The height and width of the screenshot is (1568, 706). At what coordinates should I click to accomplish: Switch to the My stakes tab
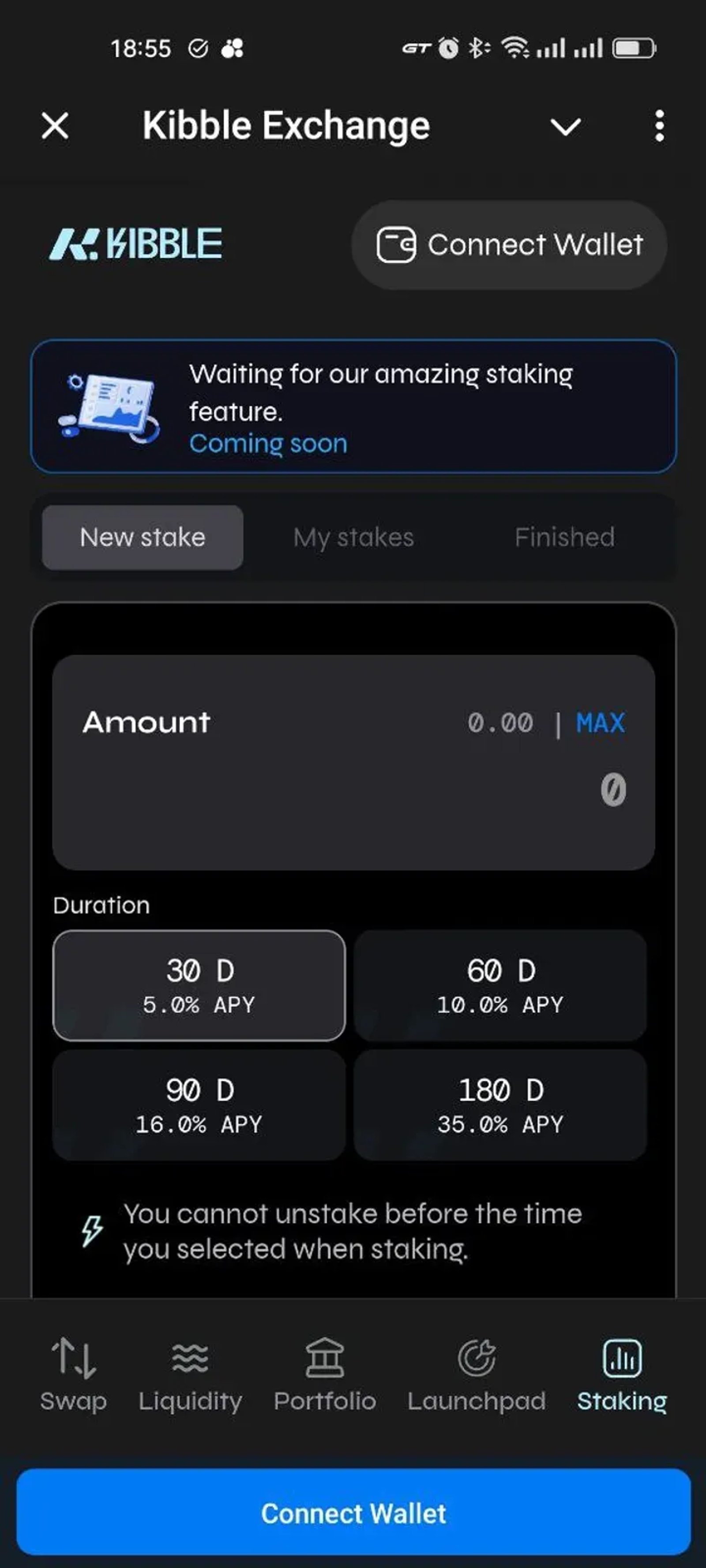coord(353,538)
